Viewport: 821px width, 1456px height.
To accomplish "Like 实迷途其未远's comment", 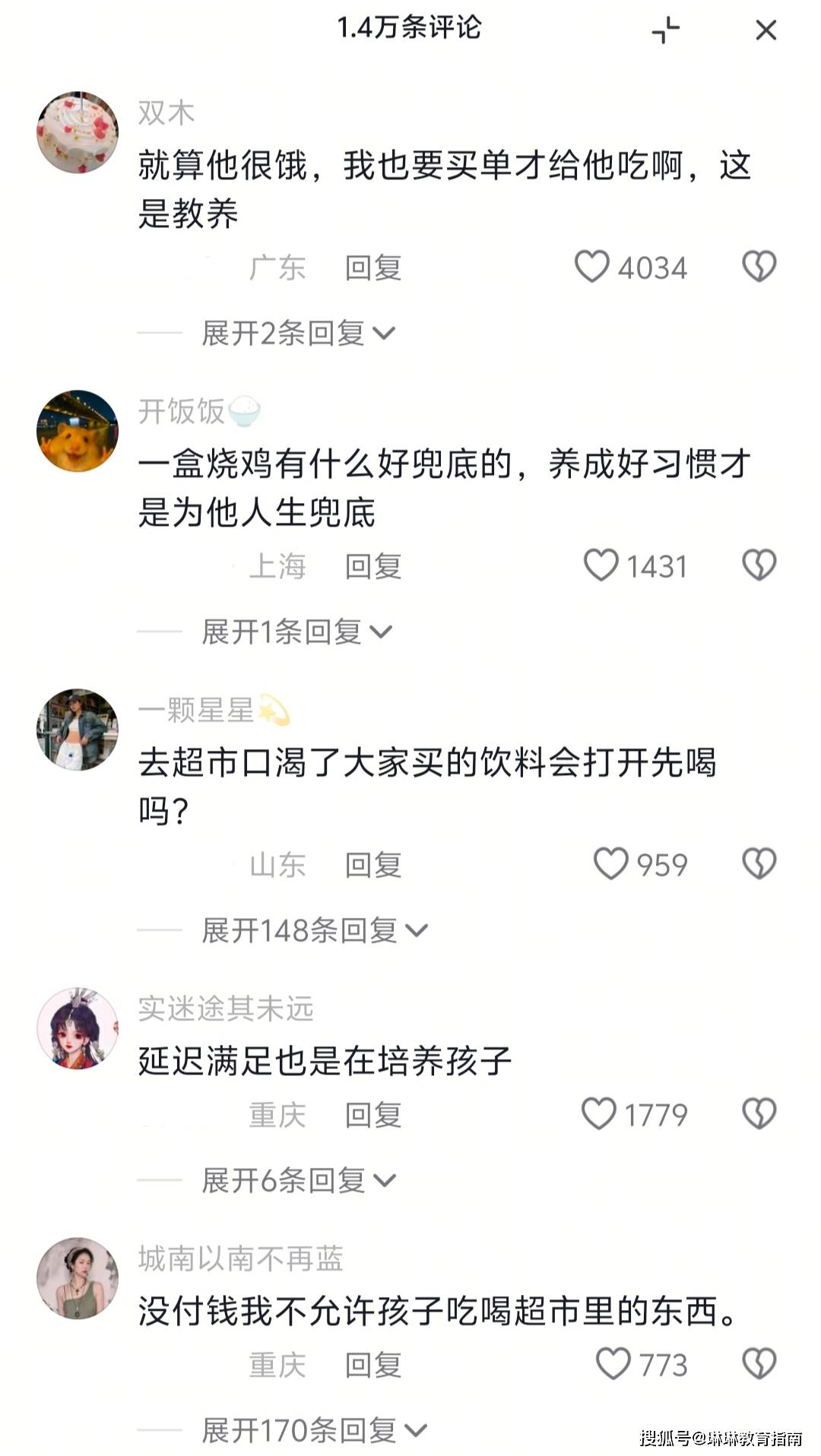I will (599, 1114).
